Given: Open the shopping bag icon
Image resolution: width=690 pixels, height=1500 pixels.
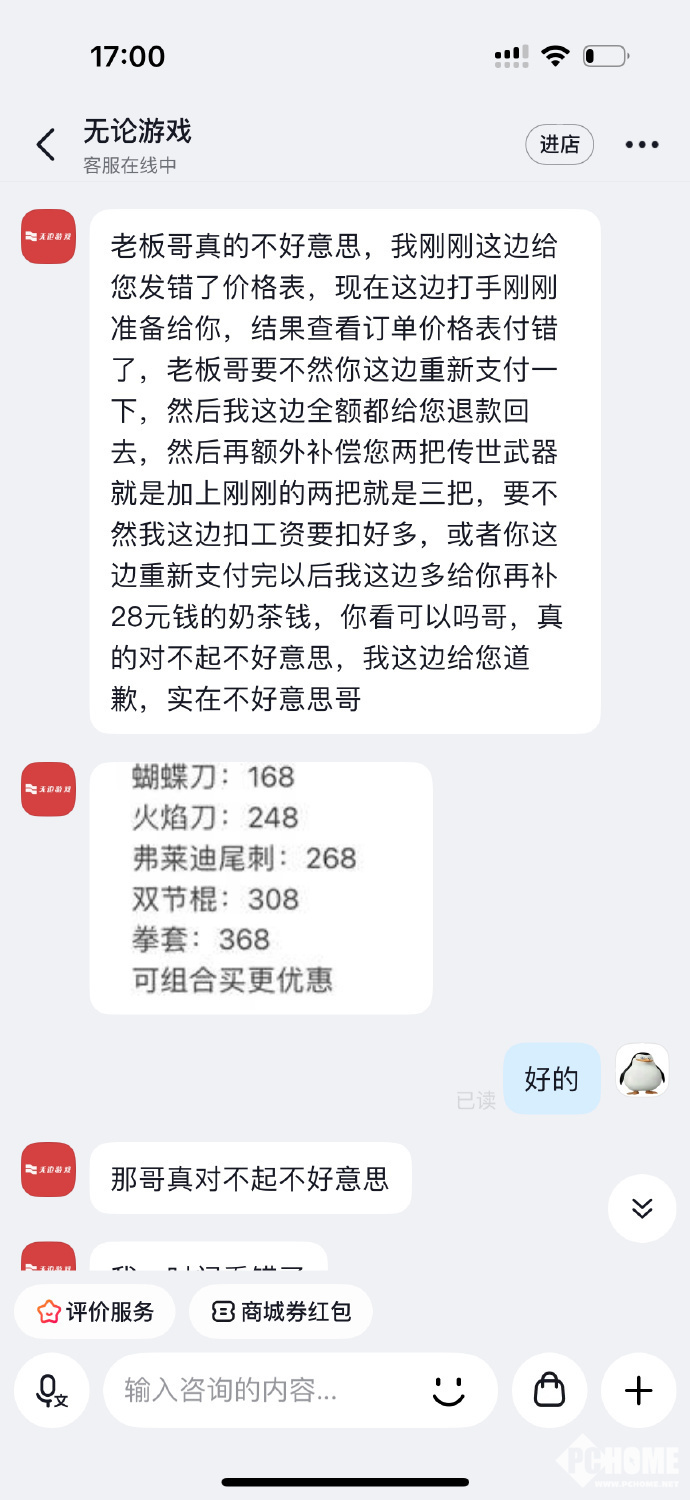Looking at the screenshot, I should (x=549, y=1390).
